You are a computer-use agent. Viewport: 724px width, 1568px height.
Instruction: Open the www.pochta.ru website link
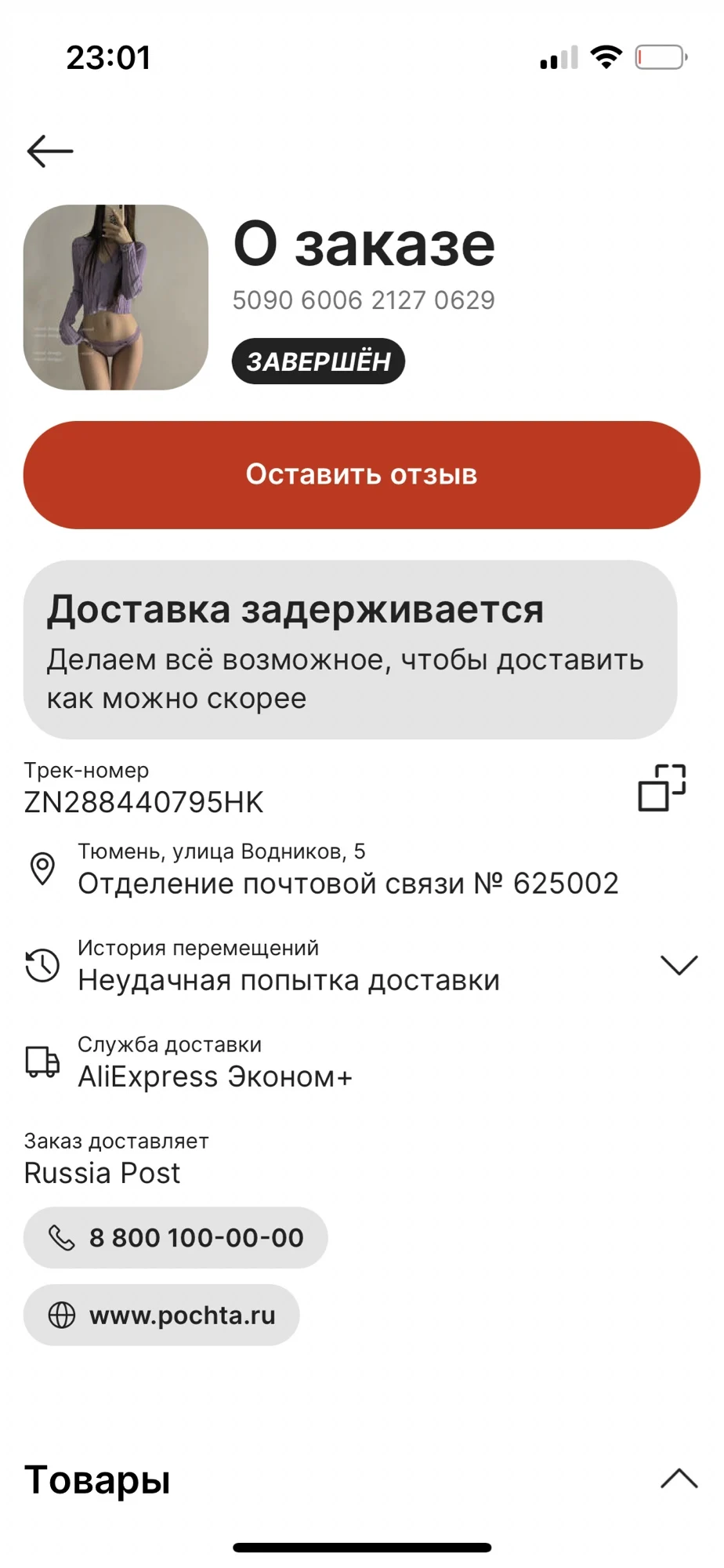(x=161, y=1315)
